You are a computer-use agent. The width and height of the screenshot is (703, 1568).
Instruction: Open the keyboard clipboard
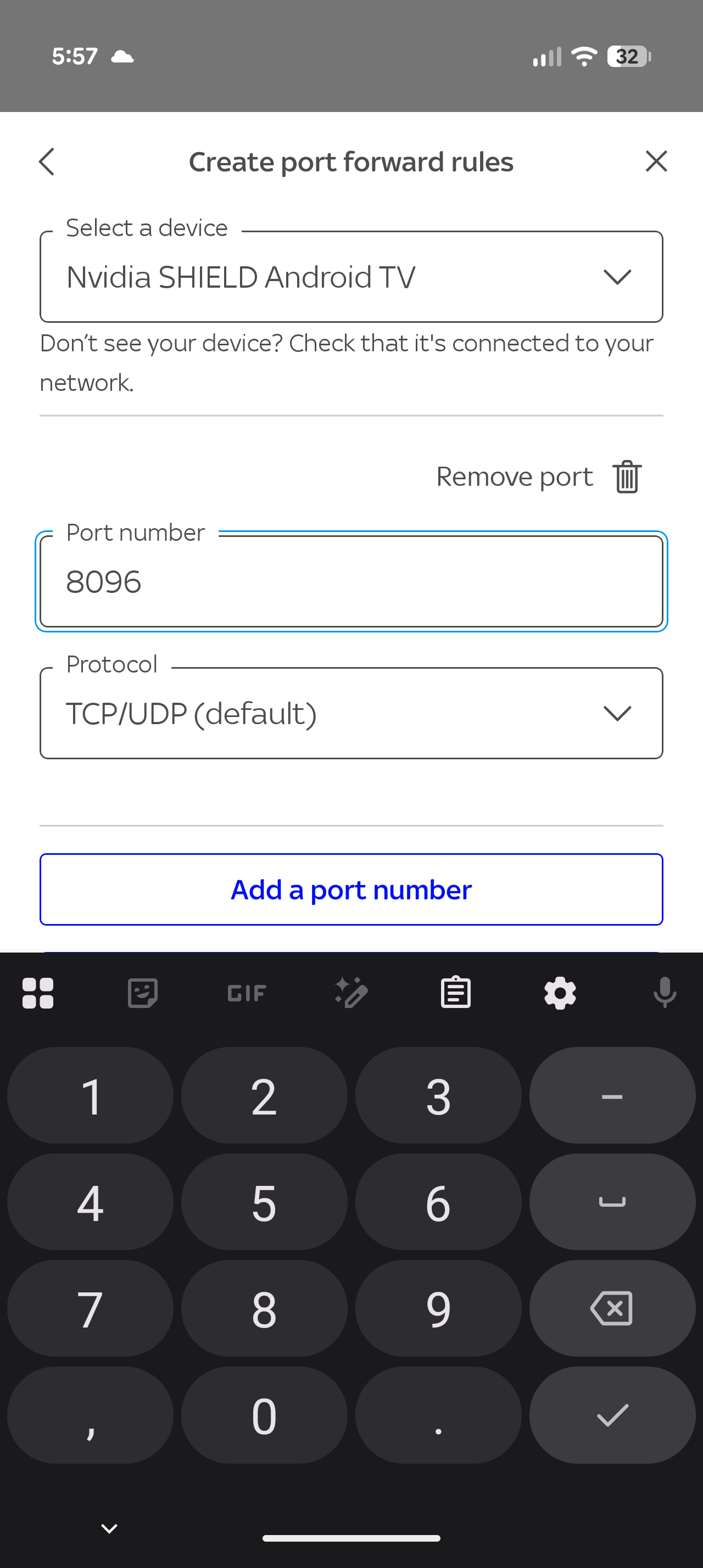coord(455,993)
